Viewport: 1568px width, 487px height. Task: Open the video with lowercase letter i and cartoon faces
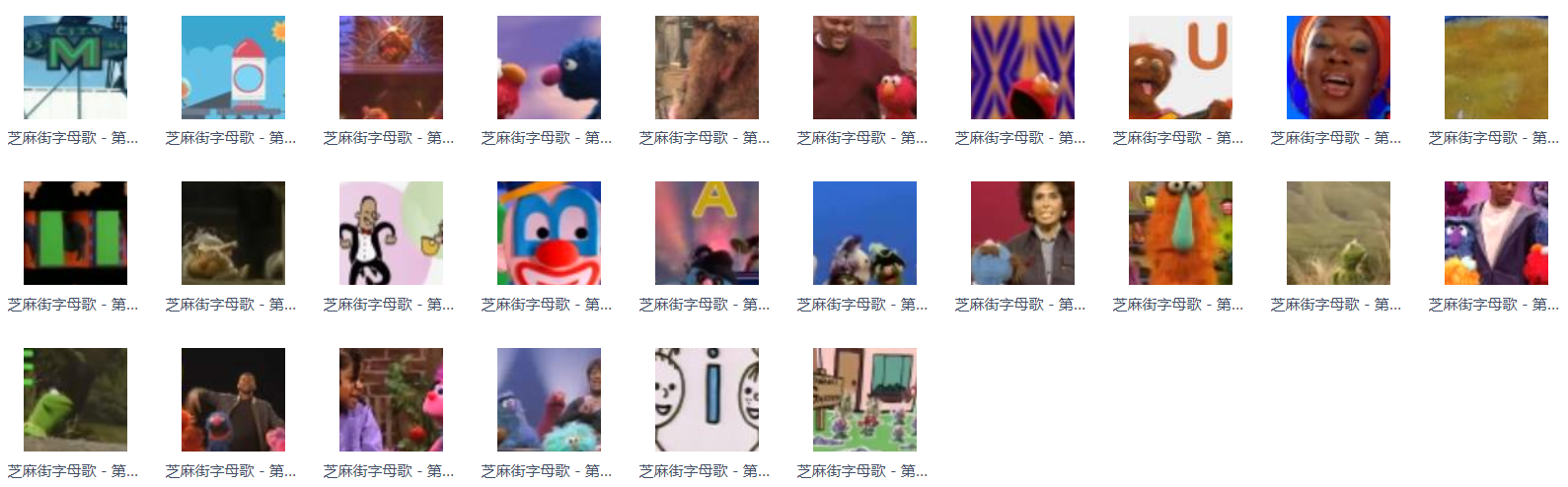pyautogui.click(x=707, y=399)
